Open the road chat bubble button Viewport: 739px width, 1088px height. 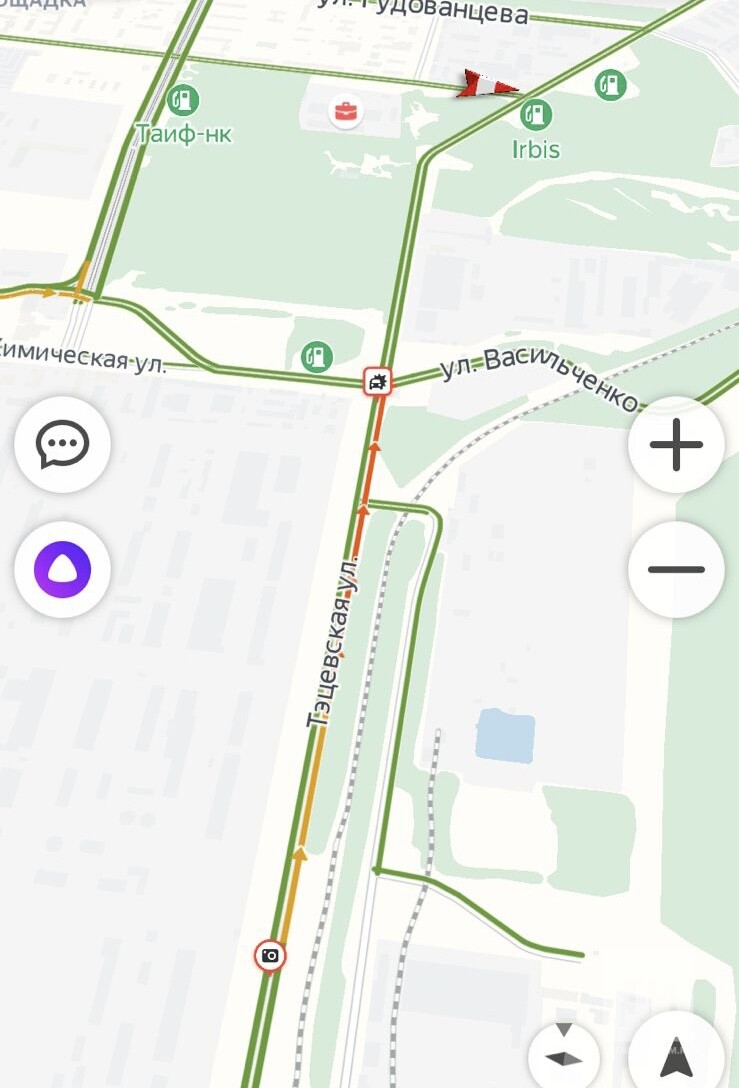tap(63, 444)
